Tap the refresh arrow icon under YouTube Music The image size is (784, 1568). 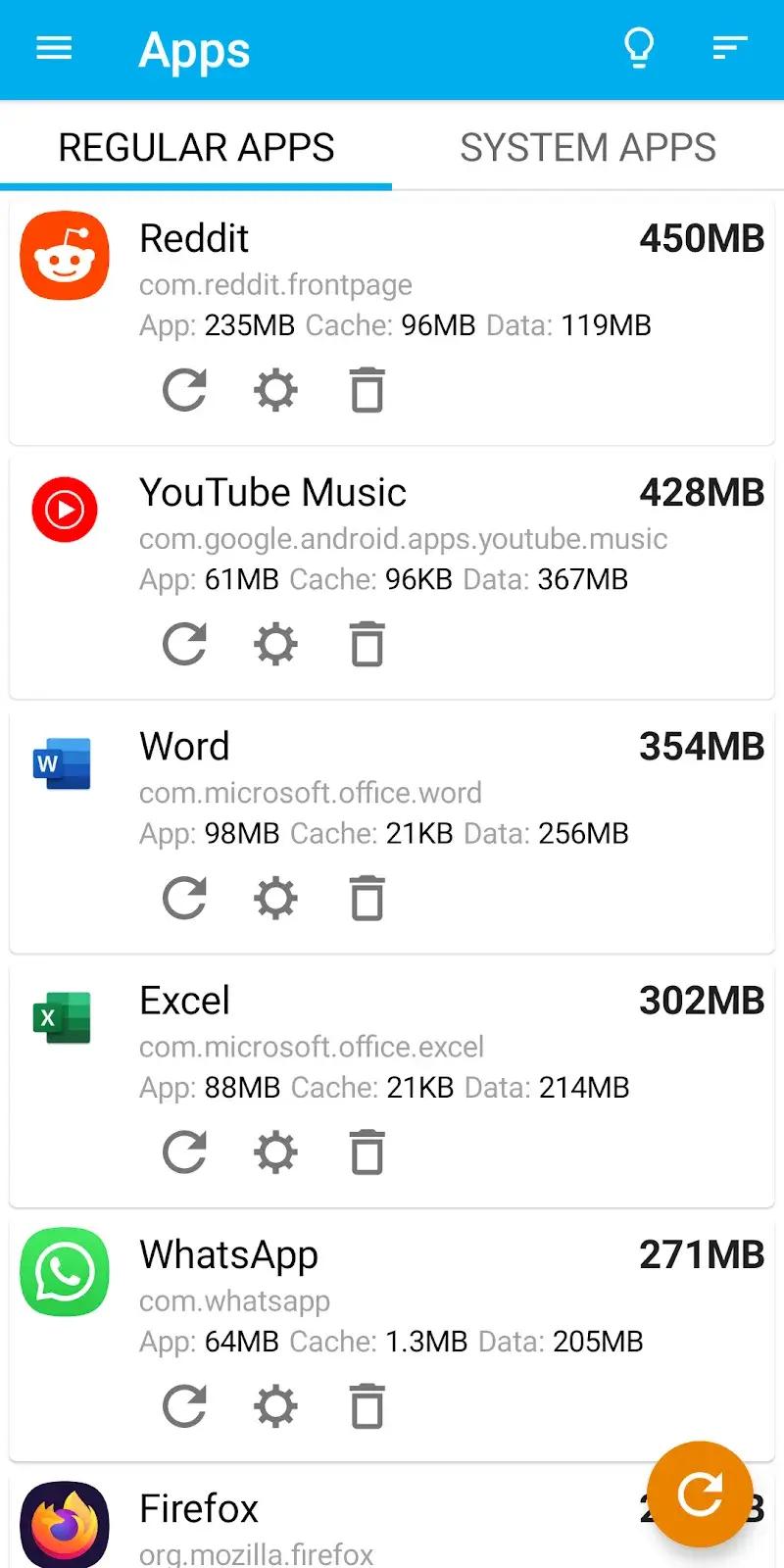(x=183, y=644)
